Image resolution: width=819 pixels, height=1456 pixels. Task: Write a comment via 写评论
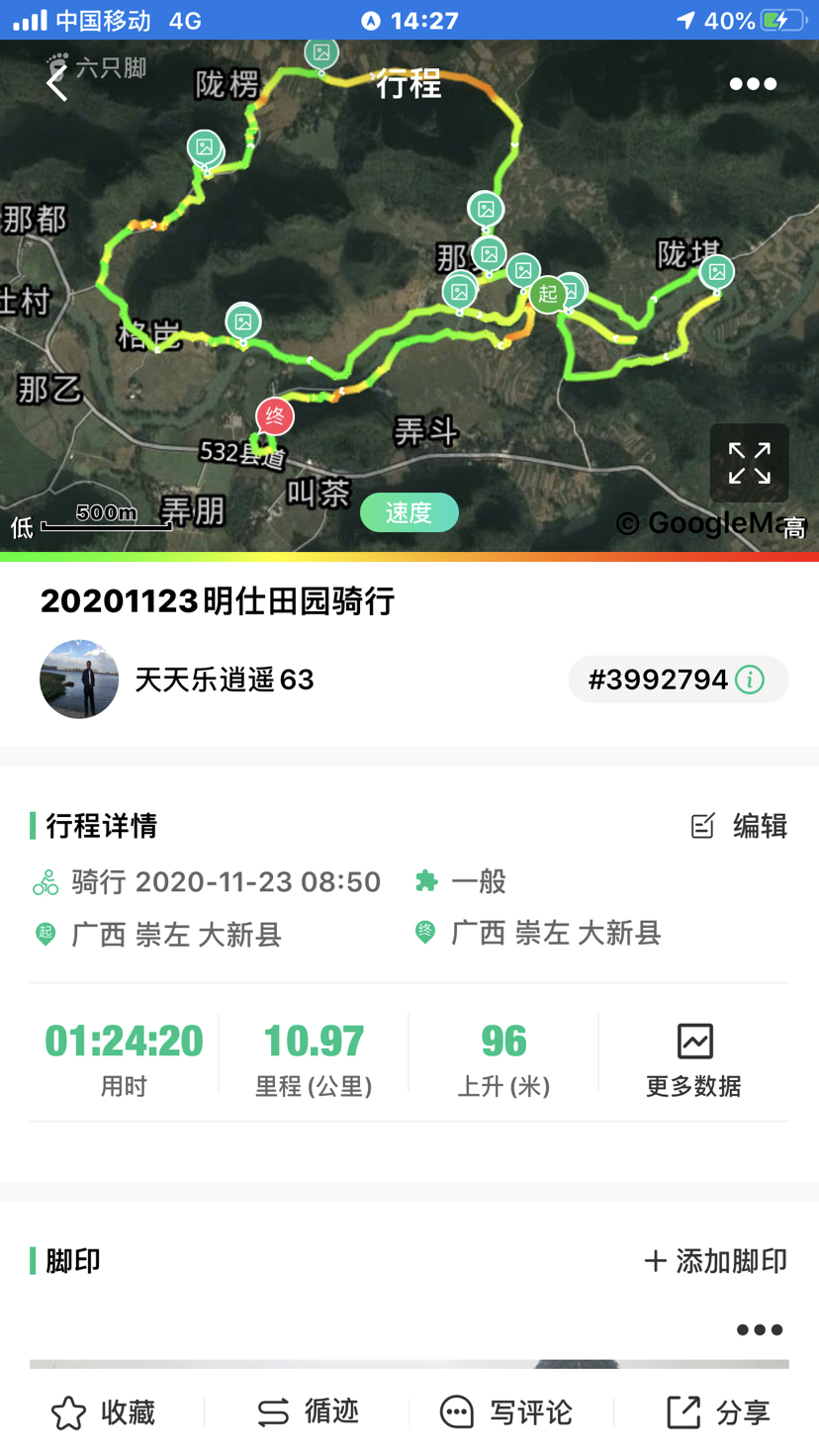tap(505, 1412)
